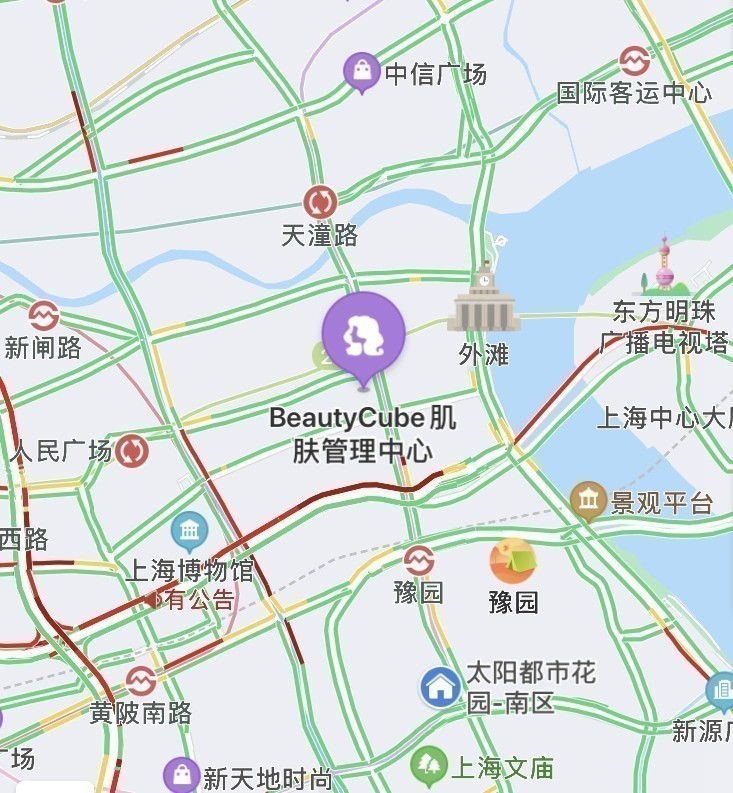Select the 黄陂南路 metro station marker
733x793 pixels.
[x=140, y=682]
